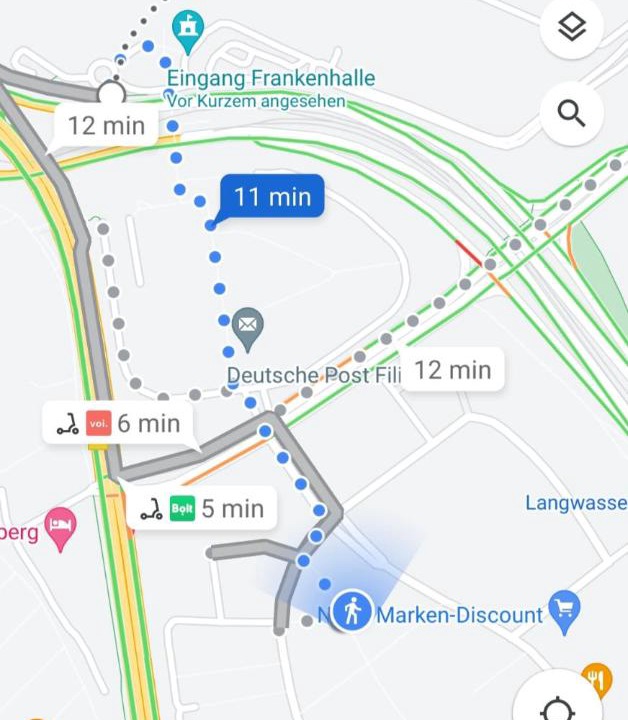Open the Deutsche Post Filiale place marker
Viewport: 628px width, 720px height.
pyautogui.click(x=248, y=324)
